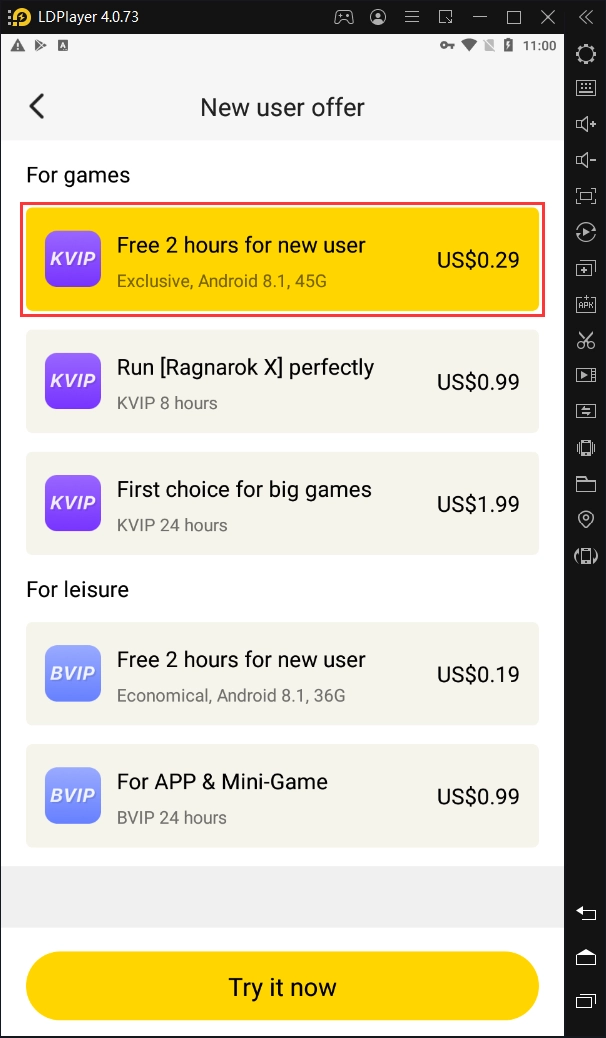
Task: Go back from New user offer
Action: [x=37, y=107]
